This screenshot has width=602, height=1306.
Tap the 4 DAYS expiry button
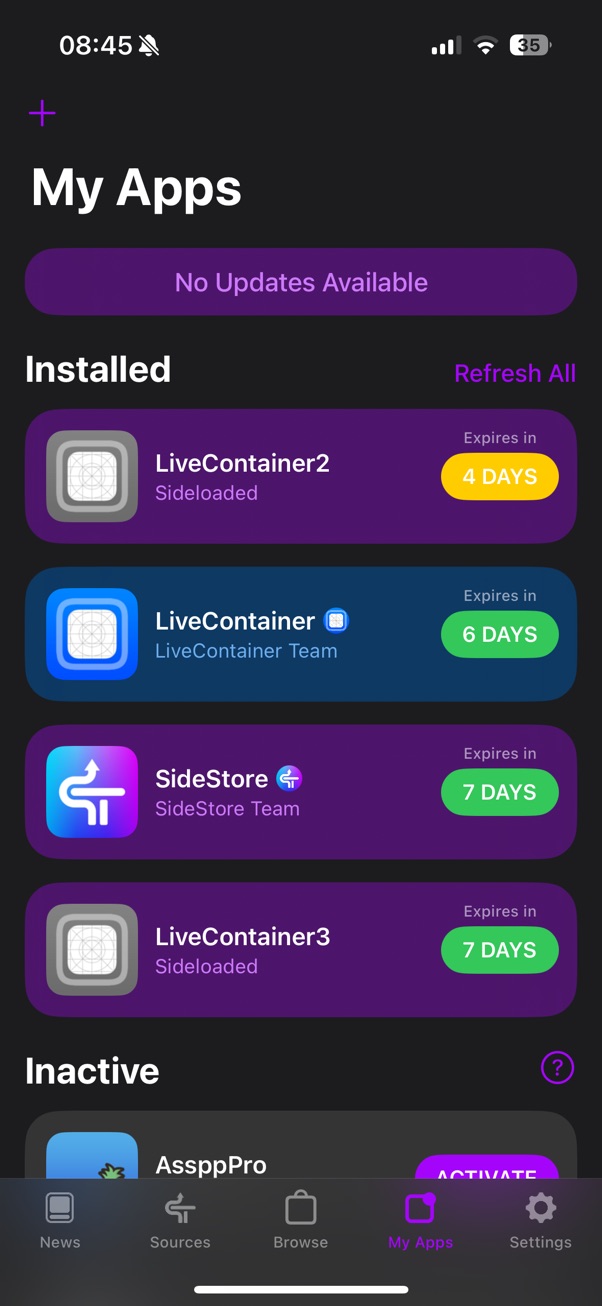tap(499, 477)
